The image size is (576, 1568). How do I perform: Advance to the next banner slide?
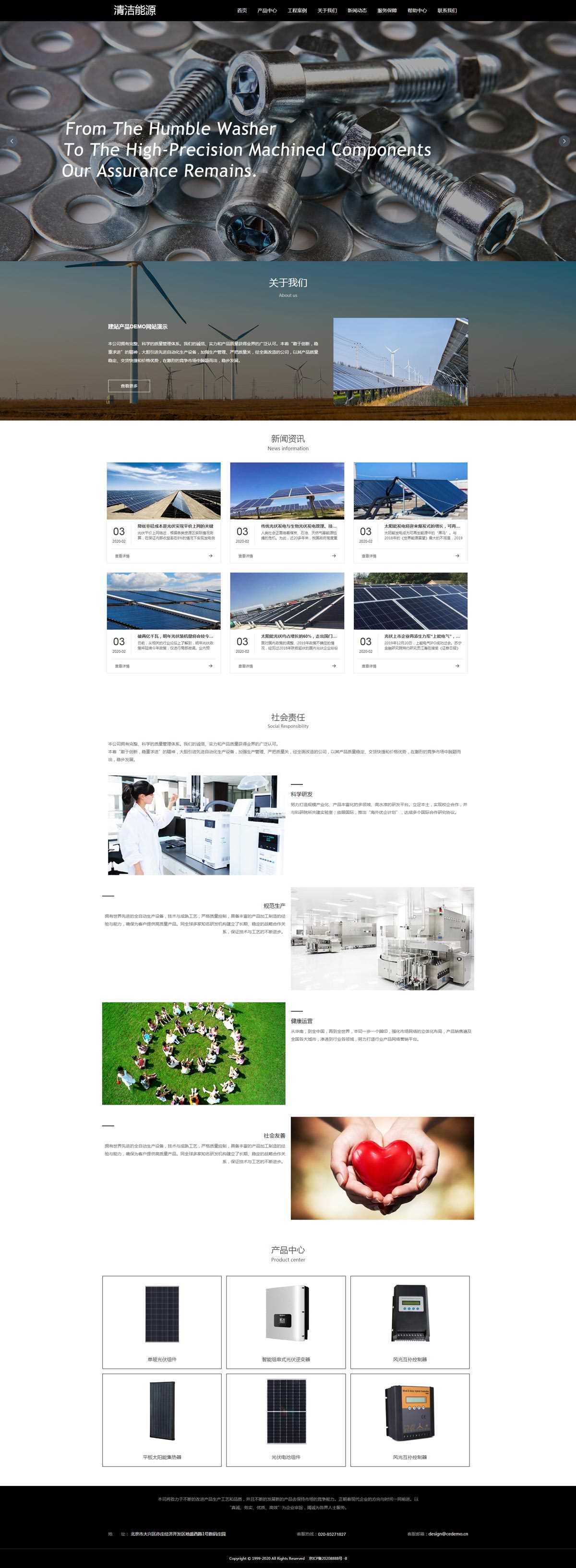coord(564,141)
